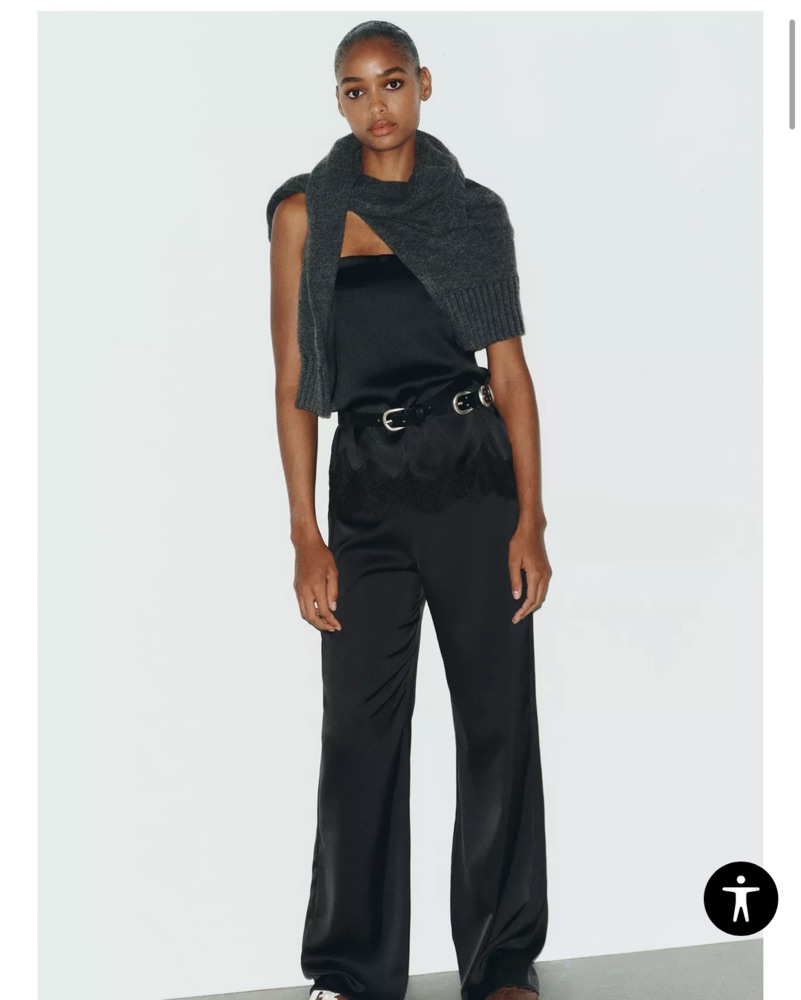Open the accessibility options button
The height and width of the screenshot is (1000, 801).
point(740,898)
